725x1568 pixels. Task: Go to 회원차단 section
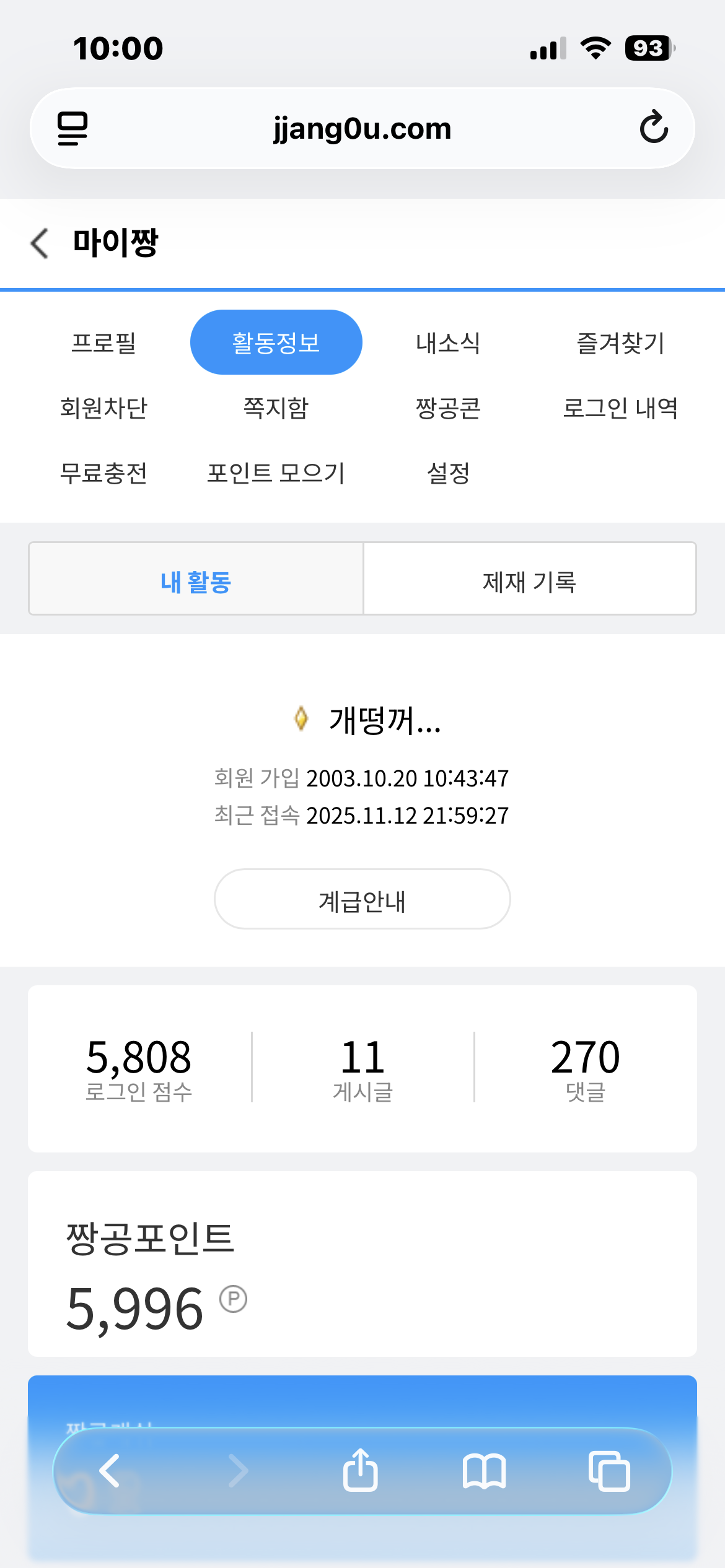(x=103, y=407)
